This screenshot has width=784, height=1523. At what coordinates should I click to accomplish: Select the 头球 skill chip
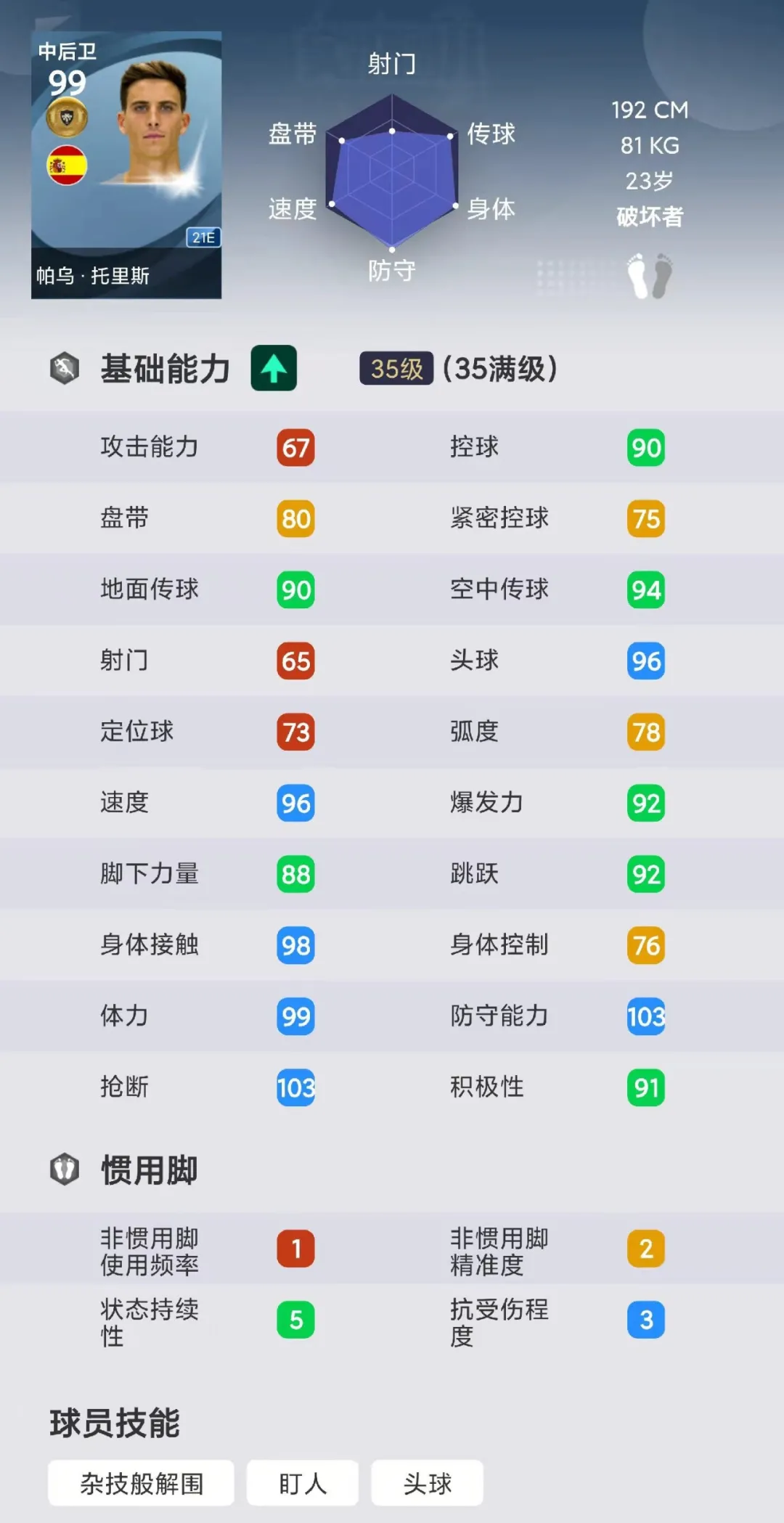click(x=428, y=1483)
